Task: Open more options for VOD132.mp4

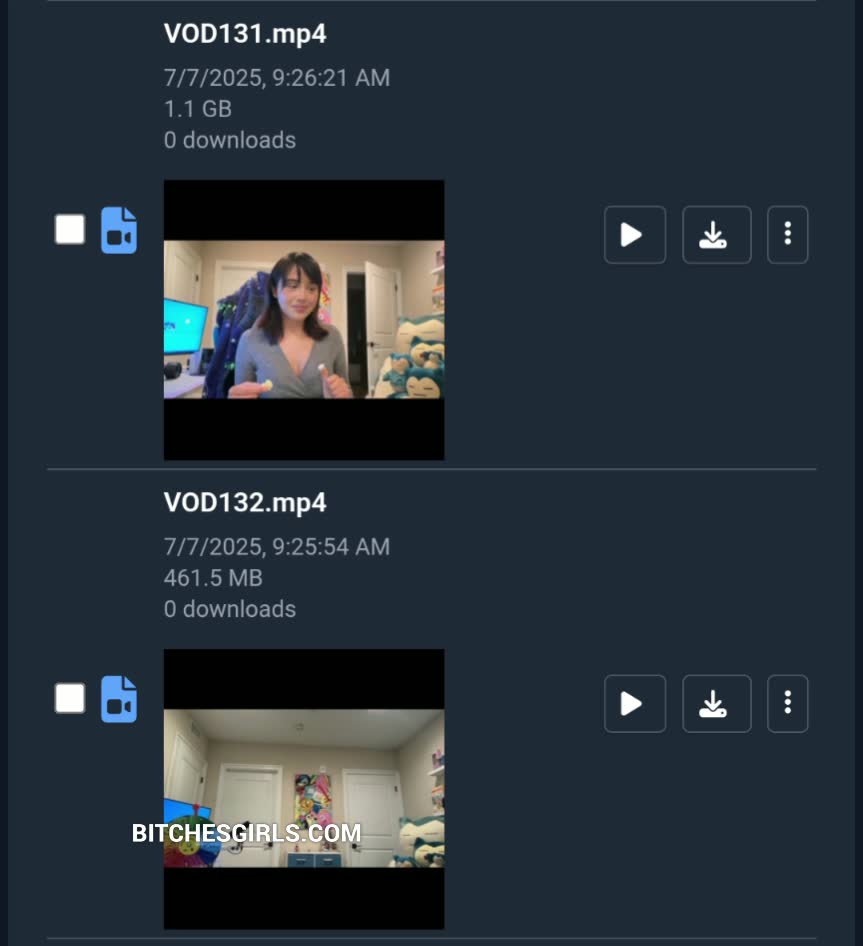Action: 787,704
